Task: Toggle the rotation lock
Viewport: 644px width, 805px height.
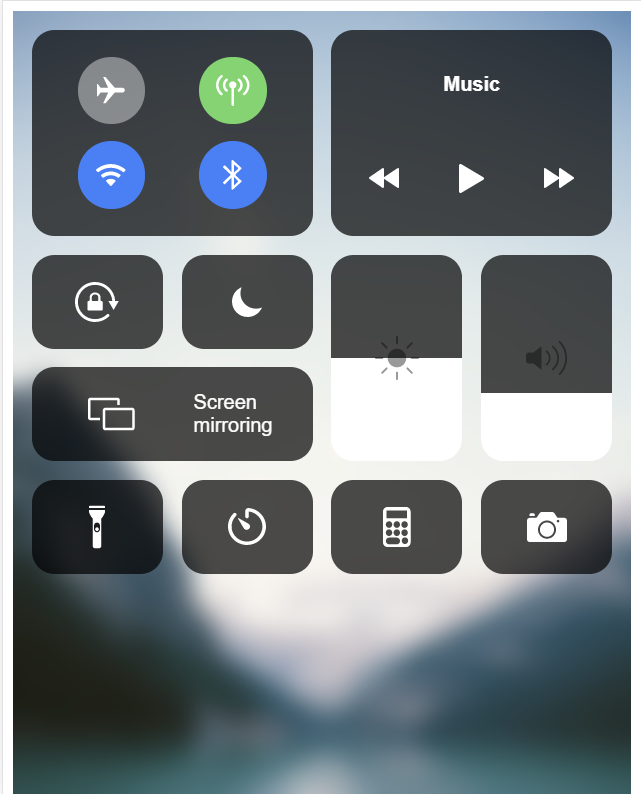Action: coord(97,302)
